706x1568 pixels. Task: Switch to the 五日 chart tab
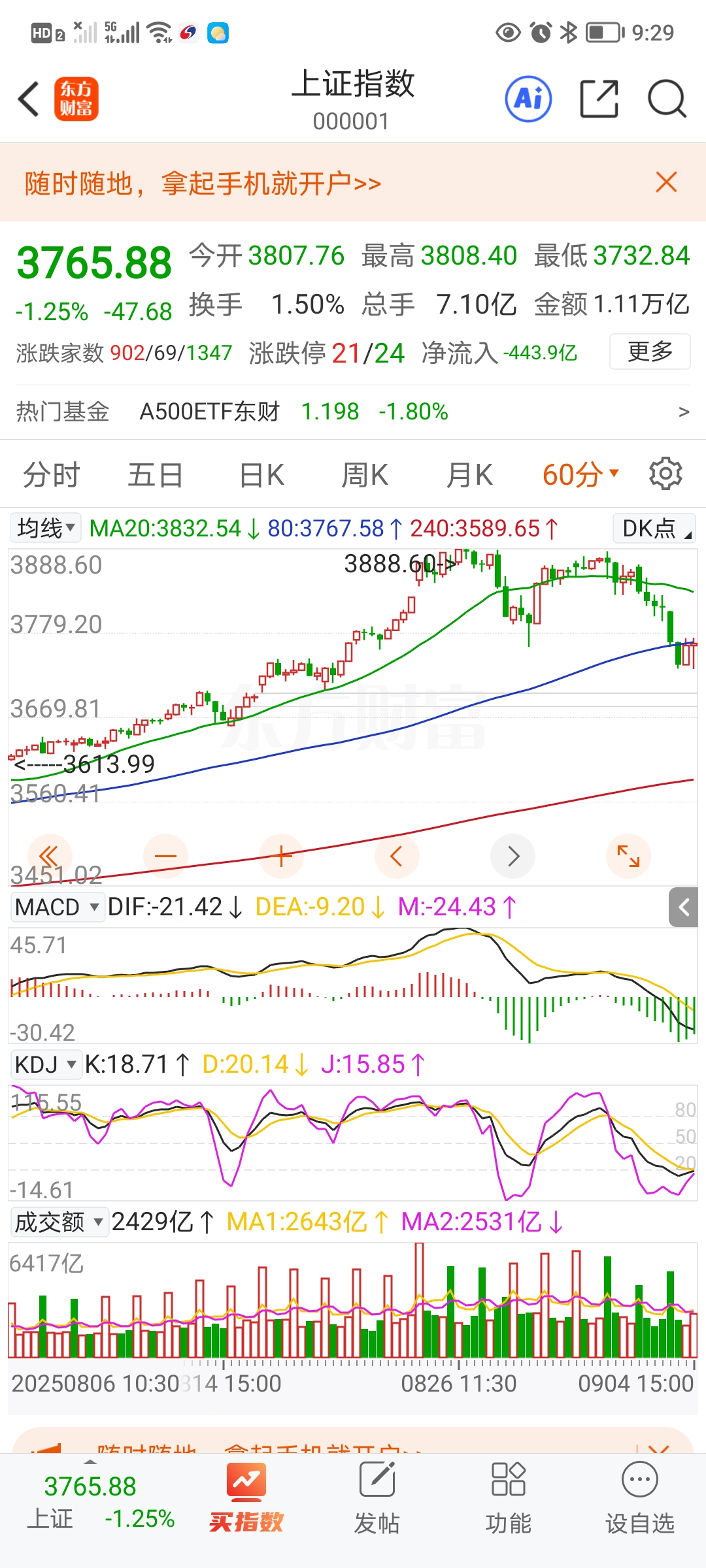[155, 475]
